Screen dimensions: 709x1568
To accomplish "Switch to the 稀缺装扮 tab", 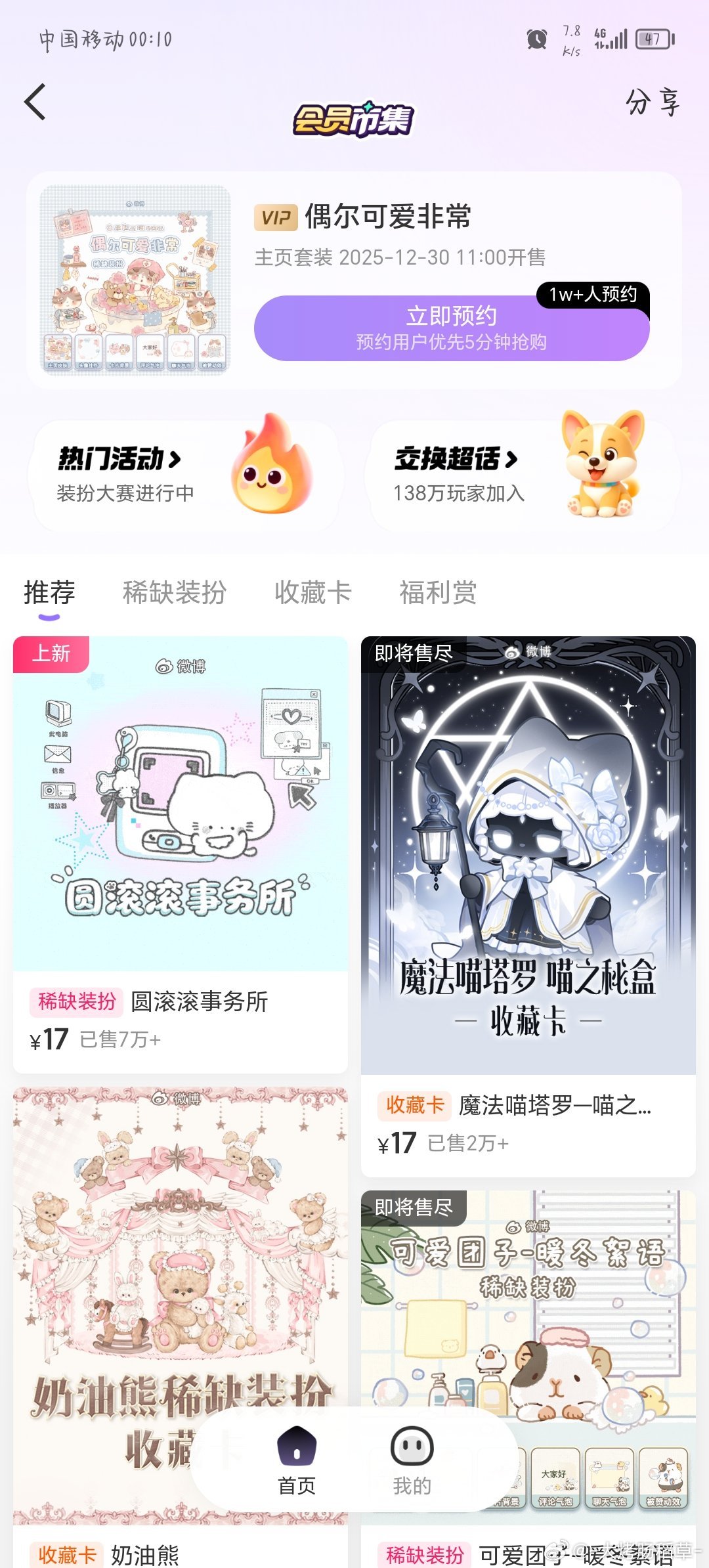I will tap(174, 592).
